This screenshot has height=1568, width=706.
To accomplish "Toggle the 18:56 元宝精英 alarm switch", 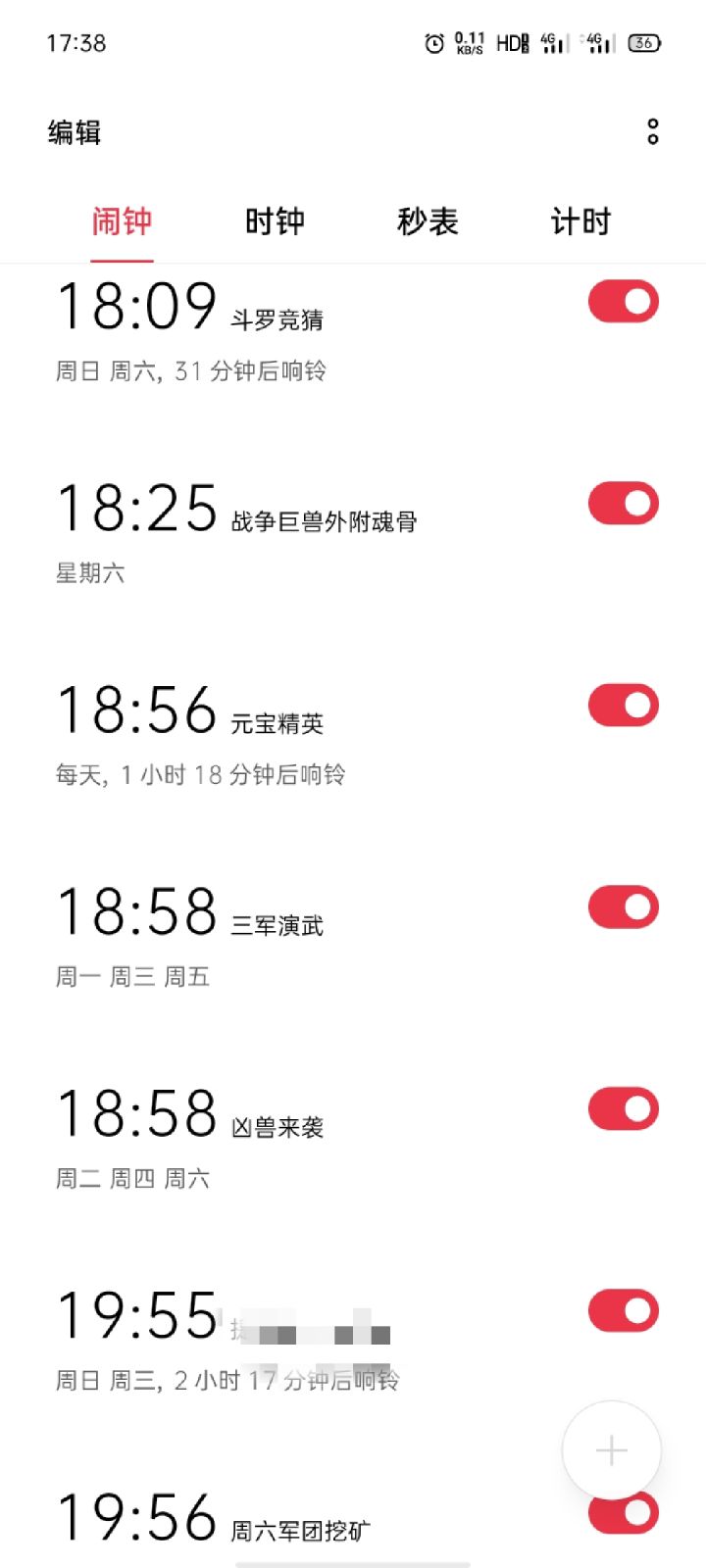I will coord(622,705).
